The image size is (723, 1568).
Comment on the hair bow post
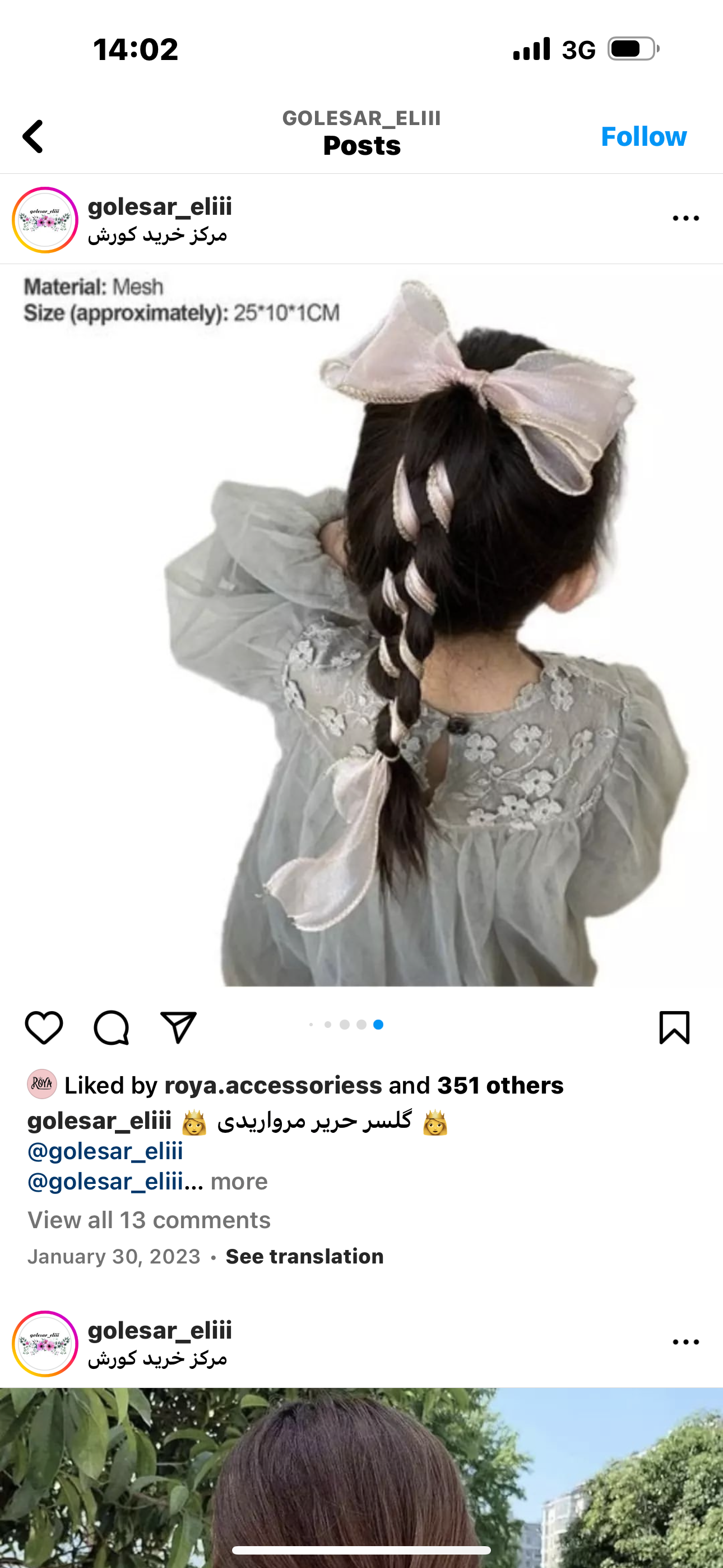112,1027
